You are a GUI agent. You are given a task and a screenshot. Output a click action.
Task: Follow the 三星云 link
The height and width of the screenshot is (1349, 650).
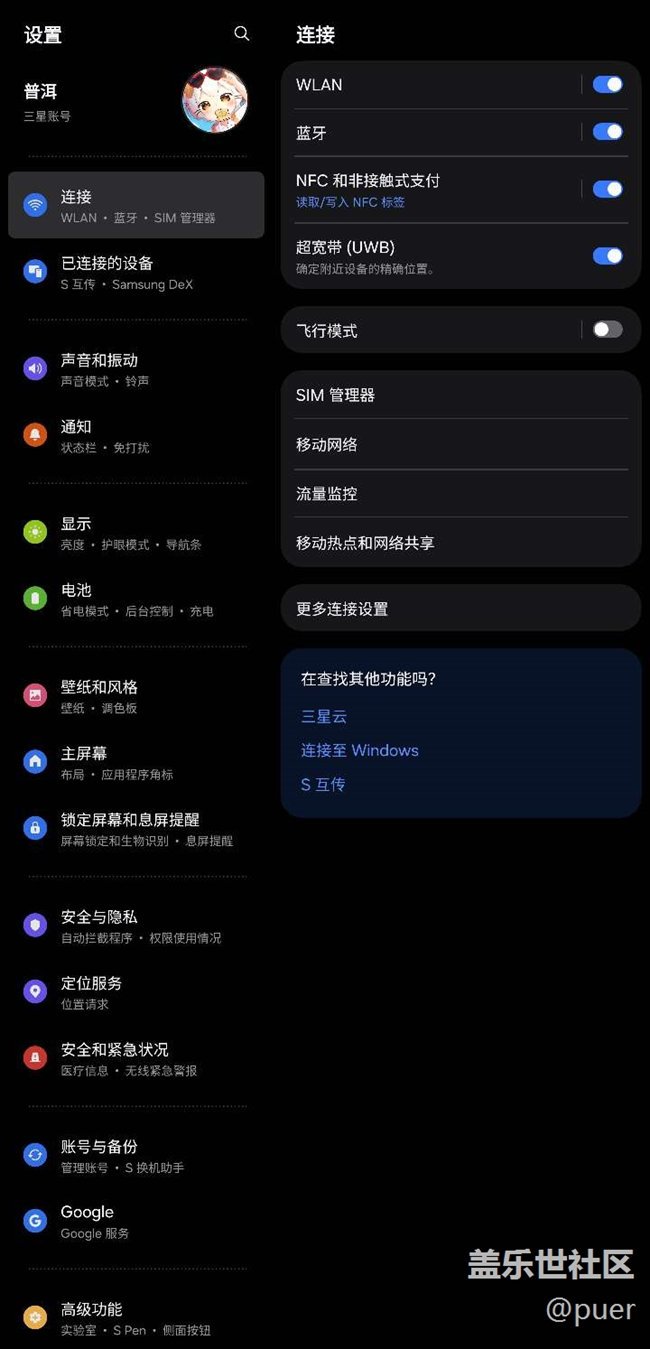(324, 716)
